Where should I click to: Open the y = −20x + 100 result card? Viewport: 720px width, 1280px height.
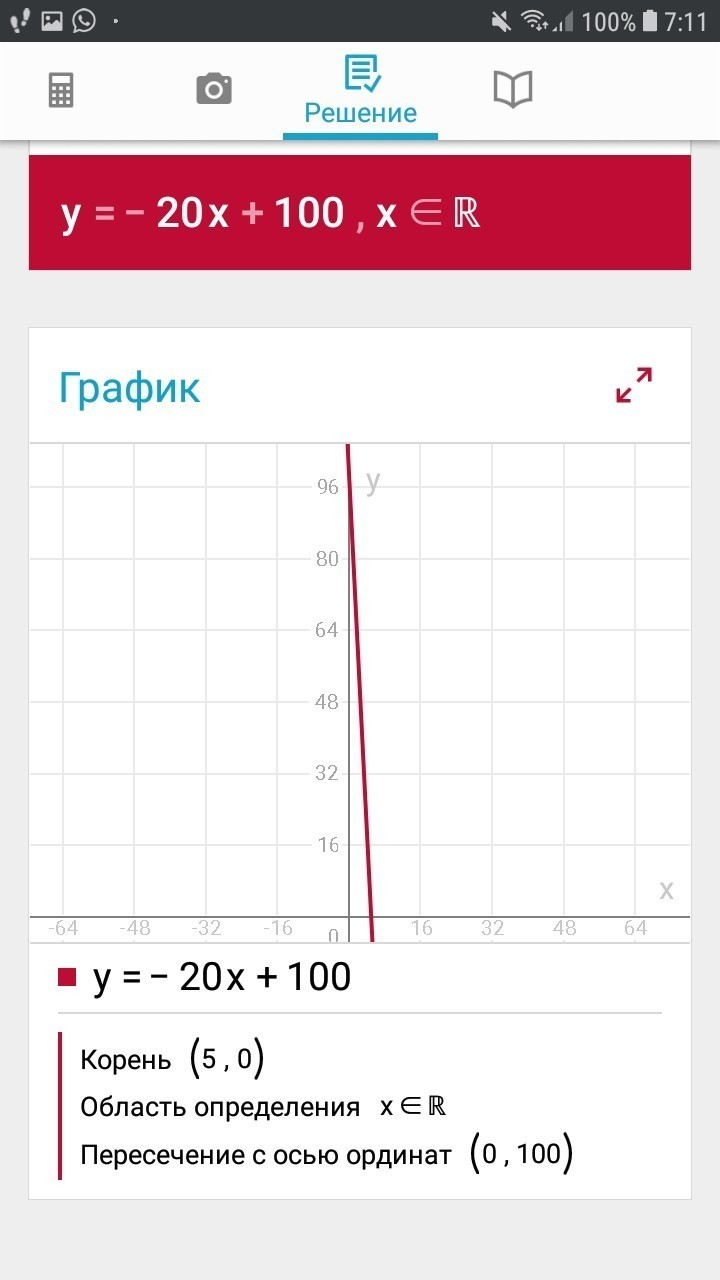point(359,213)
